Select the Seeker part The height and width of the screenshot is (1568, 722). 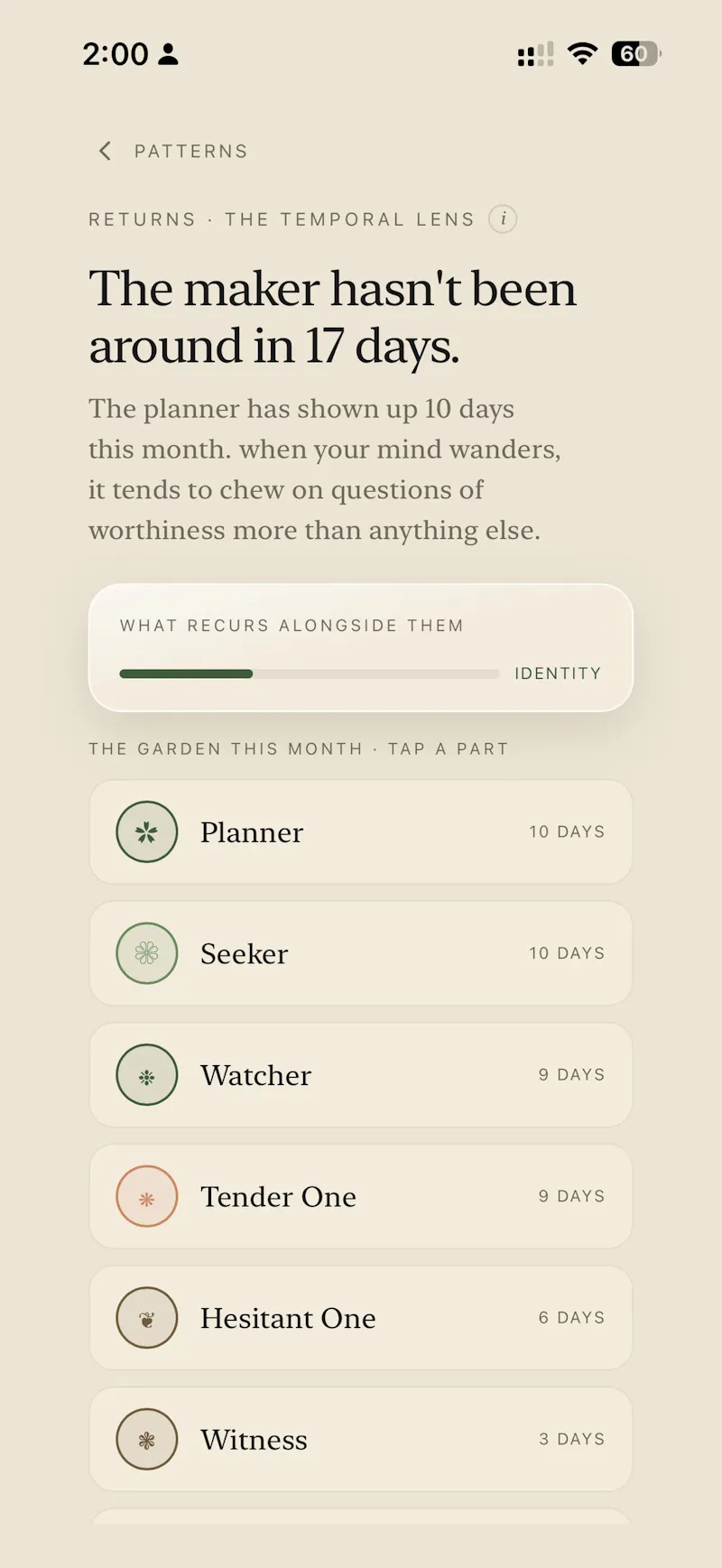pyautogui.click(x=361, y=953)
